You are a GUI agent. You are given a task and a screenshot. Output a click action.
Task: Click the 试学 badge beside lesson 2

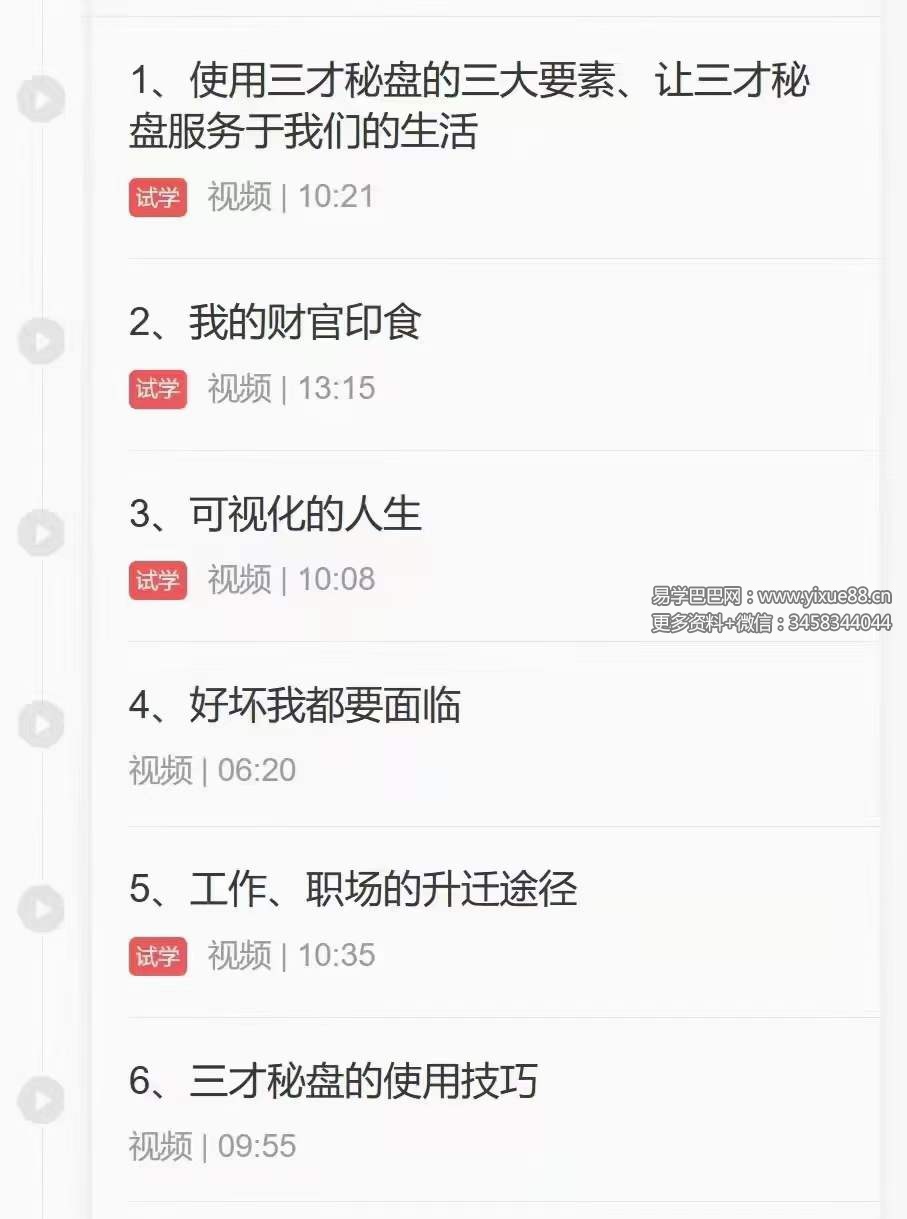(x=158, y=388)
